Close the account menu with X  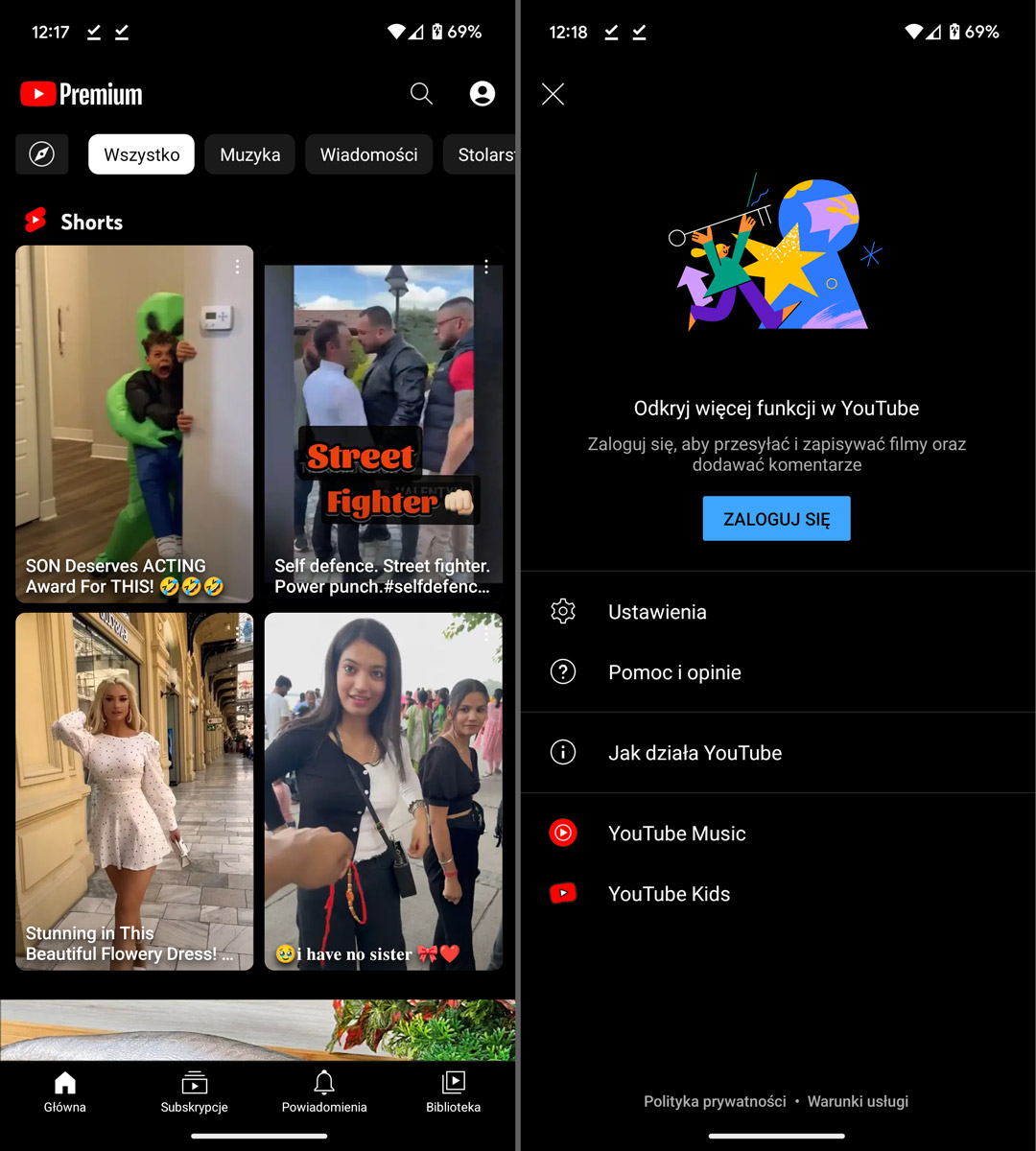[x=553, y=94]
